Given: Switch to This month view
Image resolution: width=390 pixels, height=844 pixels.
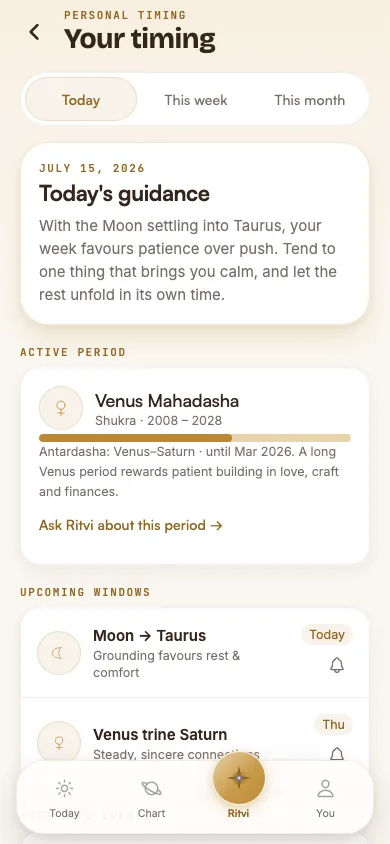Looking at the screenshot, I should click(x=309, y=100).
